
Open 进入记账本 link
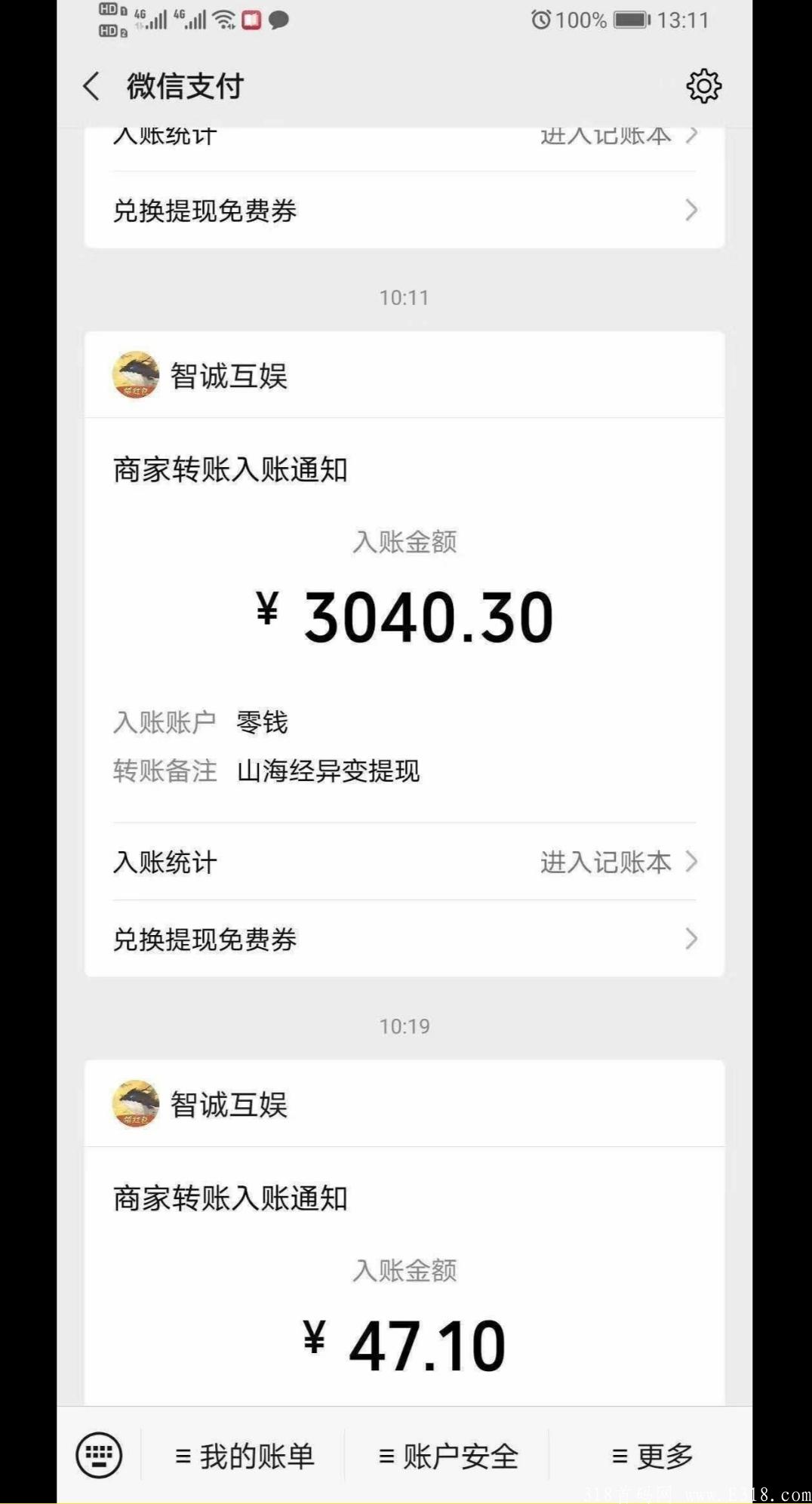tap(604, 862)
